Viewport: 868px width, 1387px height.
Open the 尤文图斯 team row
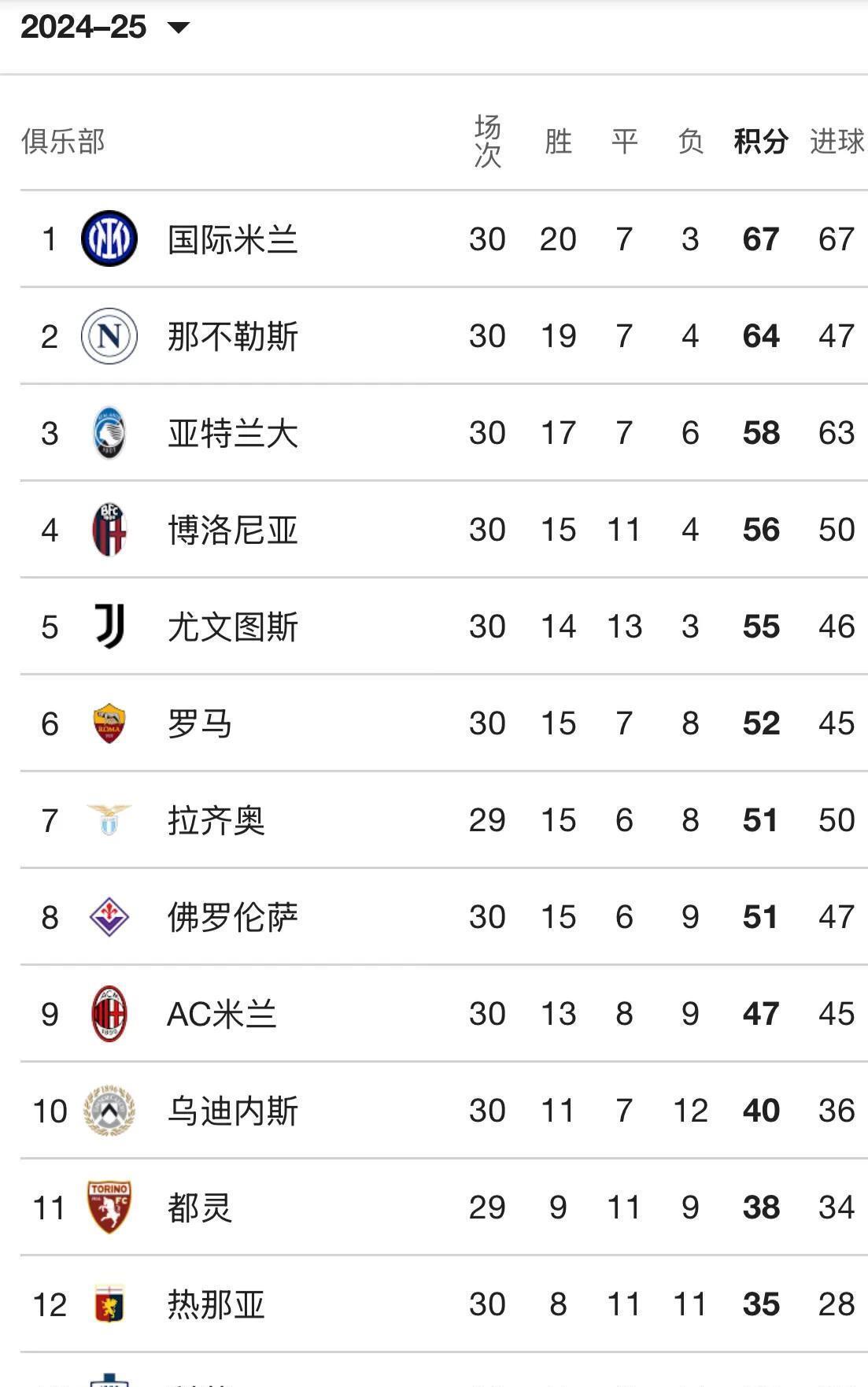click(x=232, y=627)
